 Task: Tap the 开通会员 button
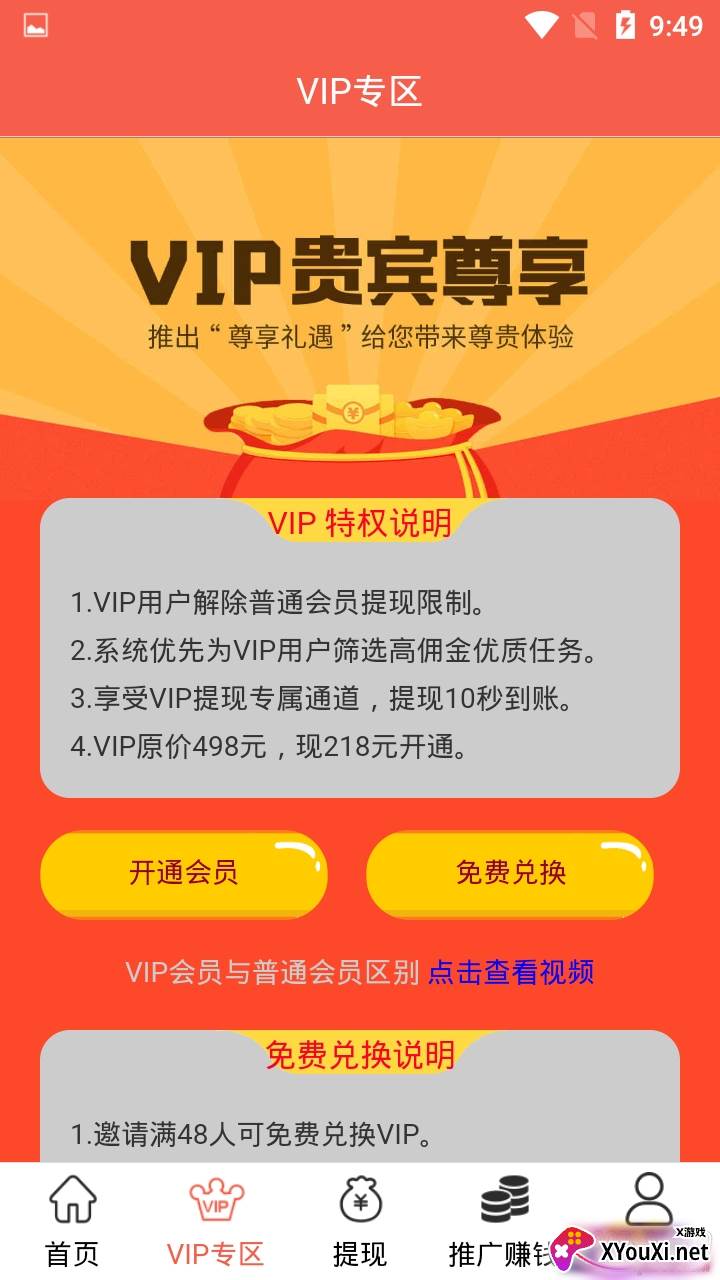coord(184,873)
